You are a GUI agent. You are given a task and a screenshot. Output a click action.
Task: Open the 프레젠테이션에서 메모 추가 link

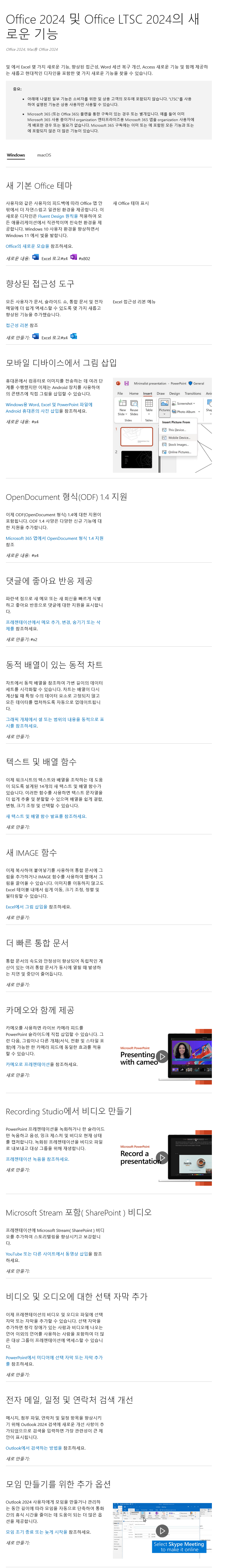[x=52, y=622]
